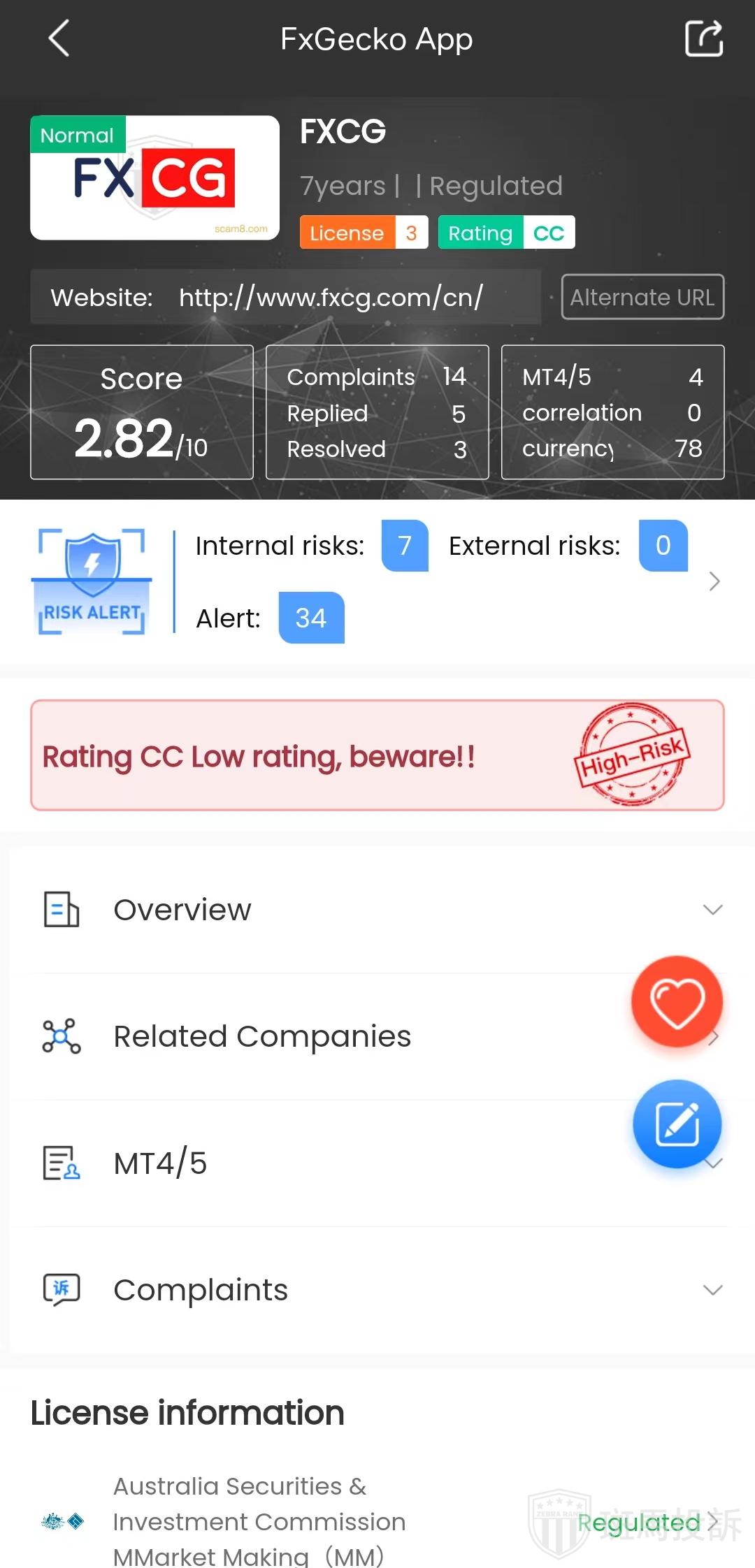Open the License 3 badge
755x1568 pixels.
click(x=364, y=233)
